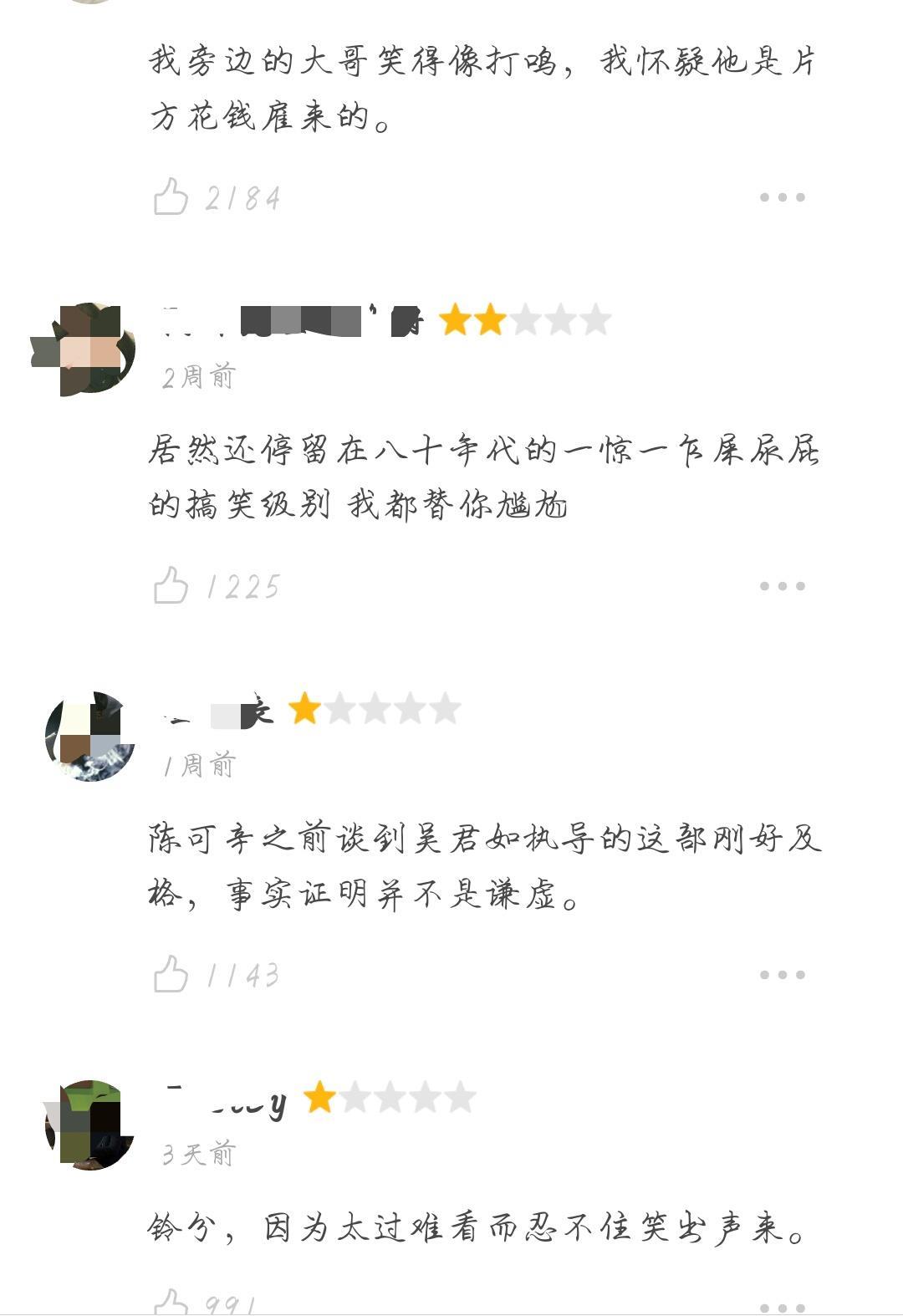
Task: Open the more options menu on the 1143-like review
Action: pos(782,975)
